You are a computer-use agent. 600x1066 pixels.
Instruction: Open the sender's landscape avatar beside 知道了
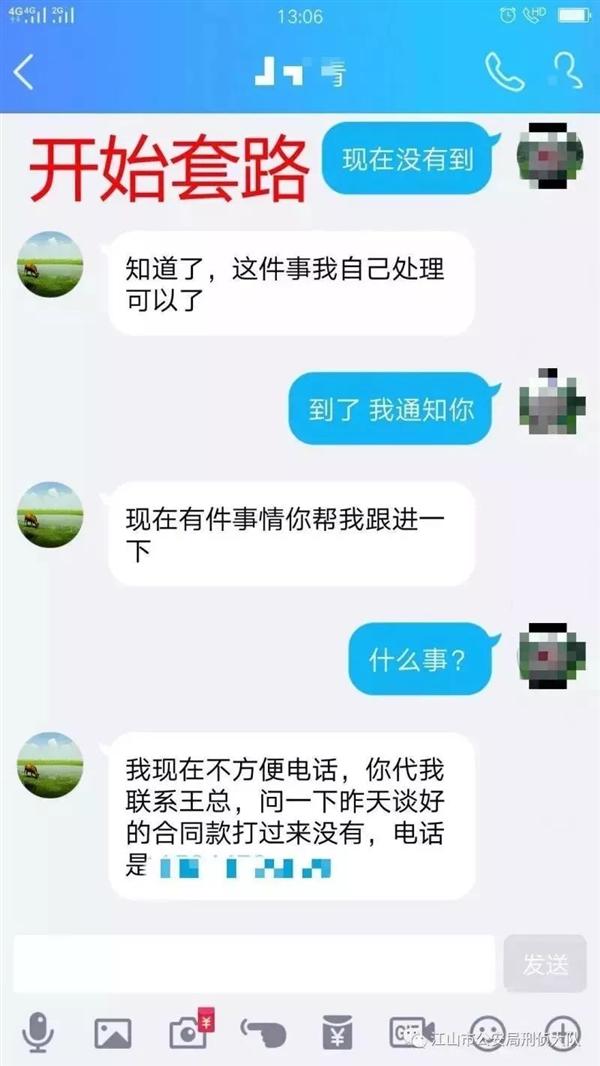point(50,264)
